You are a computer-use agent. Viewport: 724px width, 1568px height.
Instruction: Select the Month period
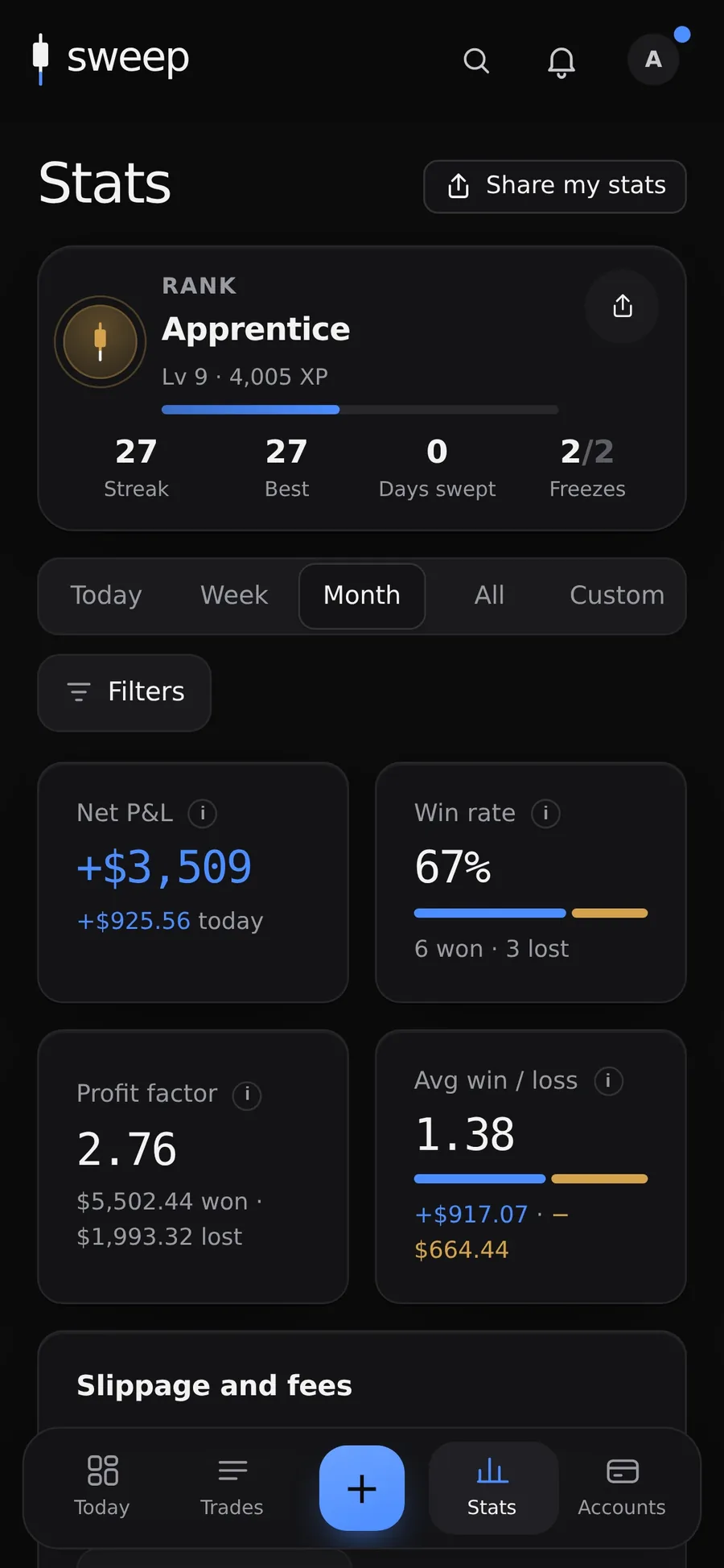[x=362, y=596]
